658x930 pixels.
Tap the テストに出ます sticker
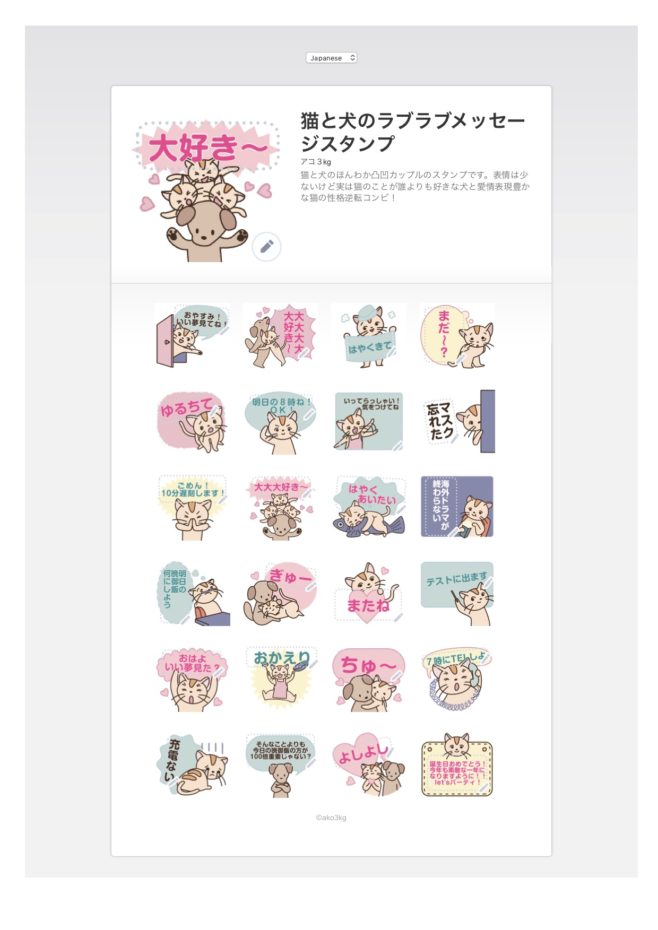pyautogui.click(x=457, y=594)
